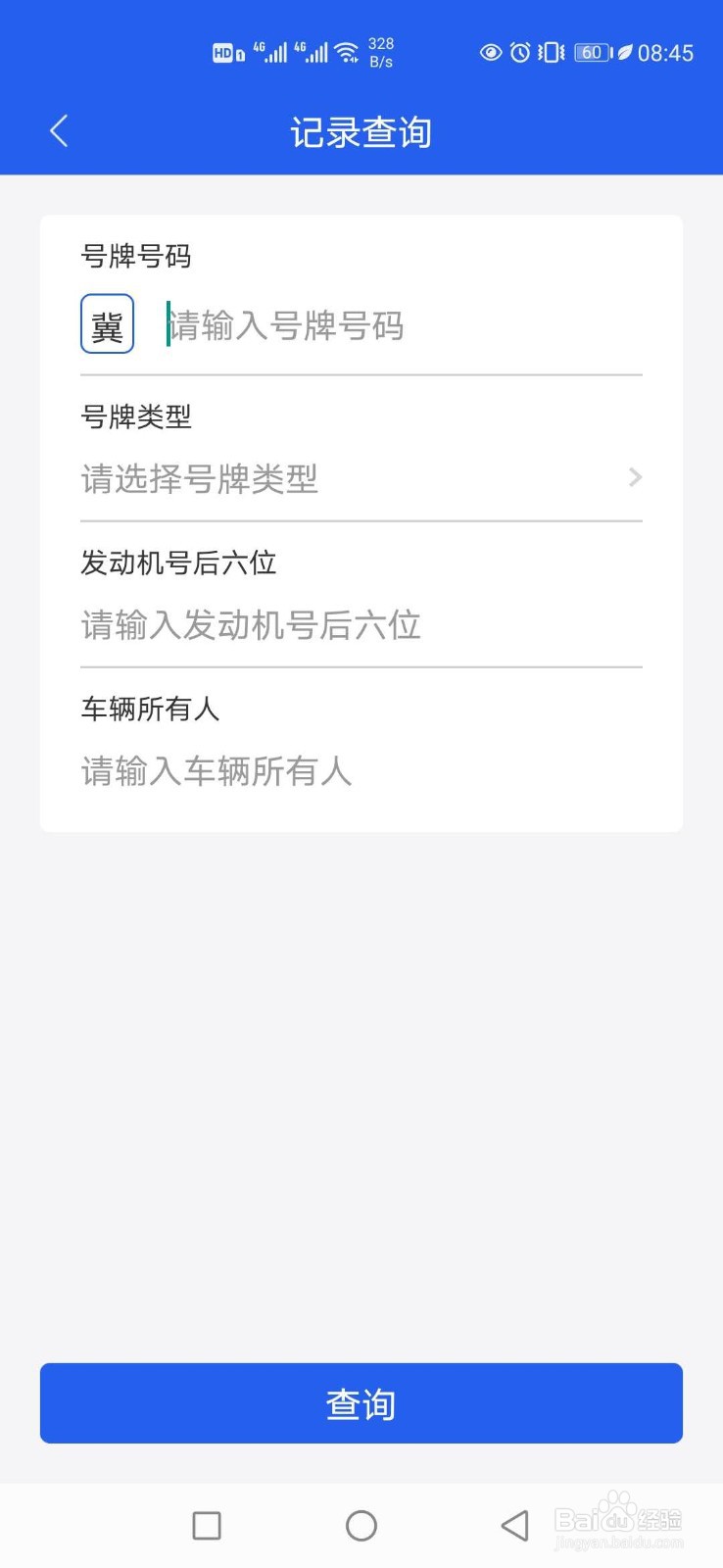723x1568 pixels.
Task: Tap the home circle navigation icon
Action: [361, 1525]
